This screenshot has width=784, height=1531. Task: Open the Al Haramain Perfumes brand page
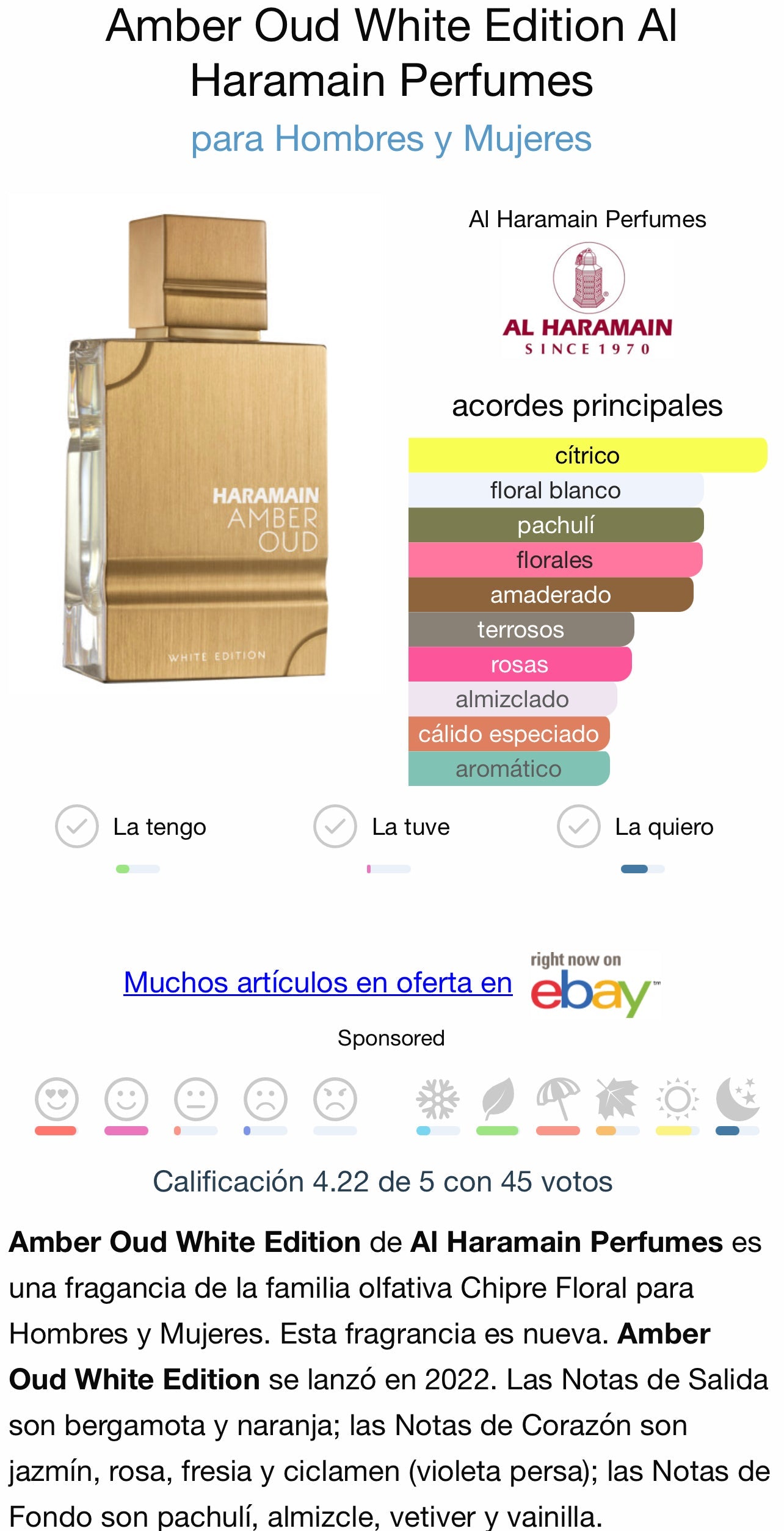pos(587,299)
